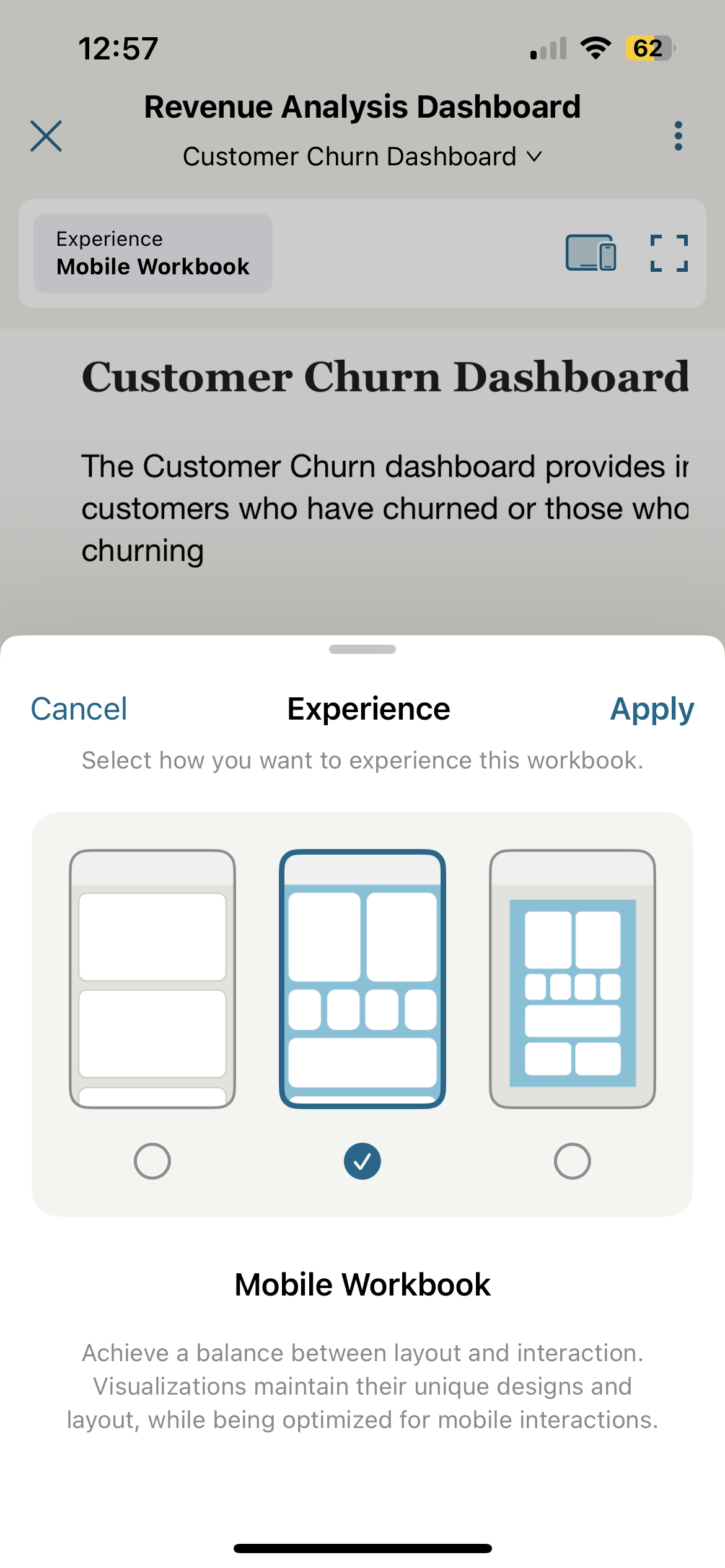Tap the device layout icon
The height and width of the screenshot is (1568, 725).
591,253
